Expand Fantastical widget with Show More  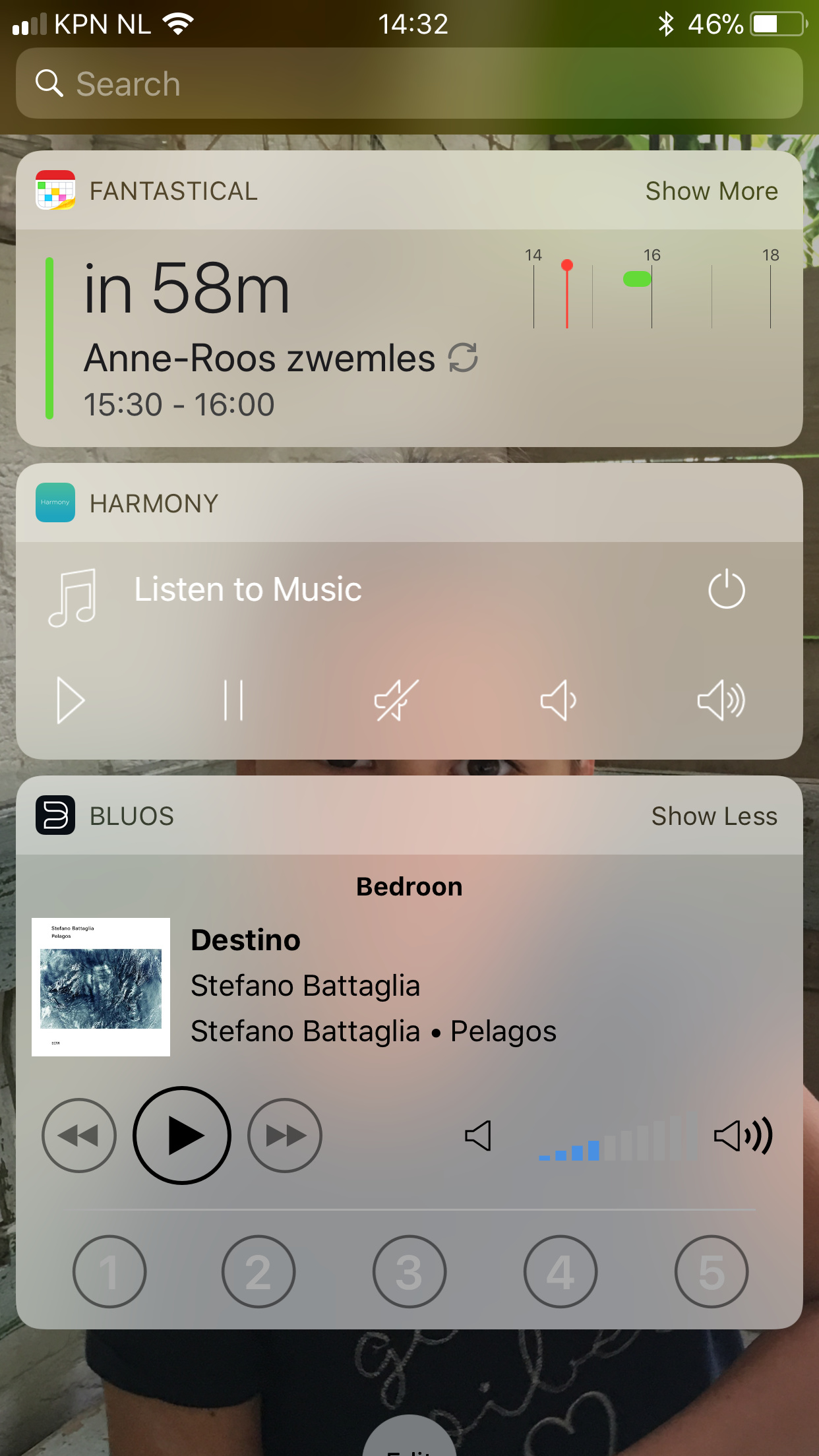(x=711, y=191)
